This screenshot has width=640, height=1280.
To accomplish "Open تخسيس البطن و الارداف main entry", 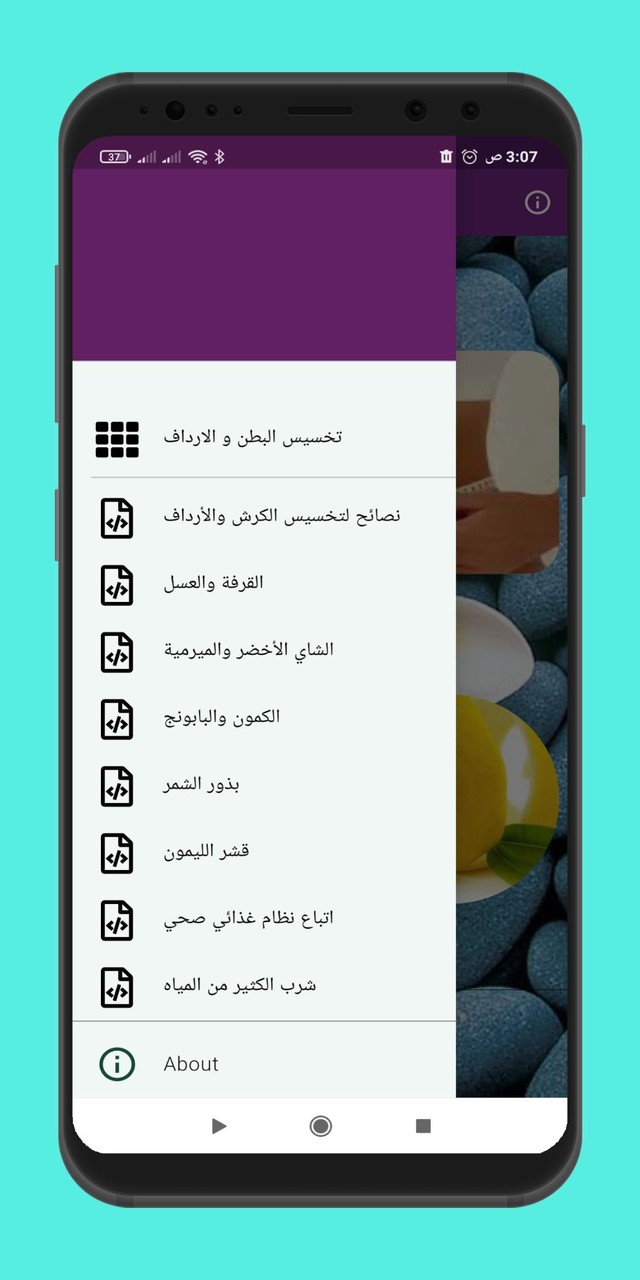I will pyautogui.click(x=252, y=438).
